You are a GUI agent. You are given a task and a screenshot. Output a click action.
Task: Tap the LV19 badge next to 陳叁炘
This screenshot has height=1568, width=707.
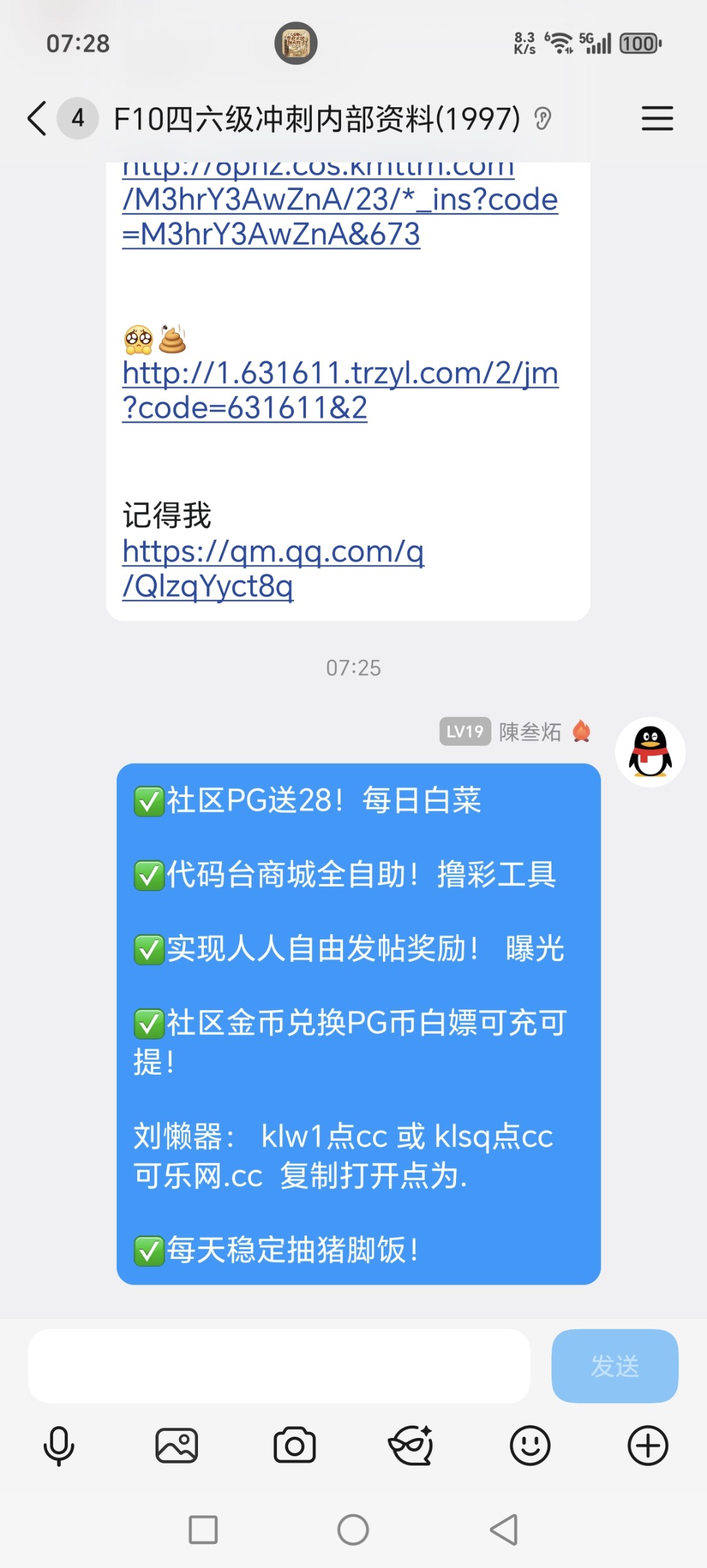464,732
